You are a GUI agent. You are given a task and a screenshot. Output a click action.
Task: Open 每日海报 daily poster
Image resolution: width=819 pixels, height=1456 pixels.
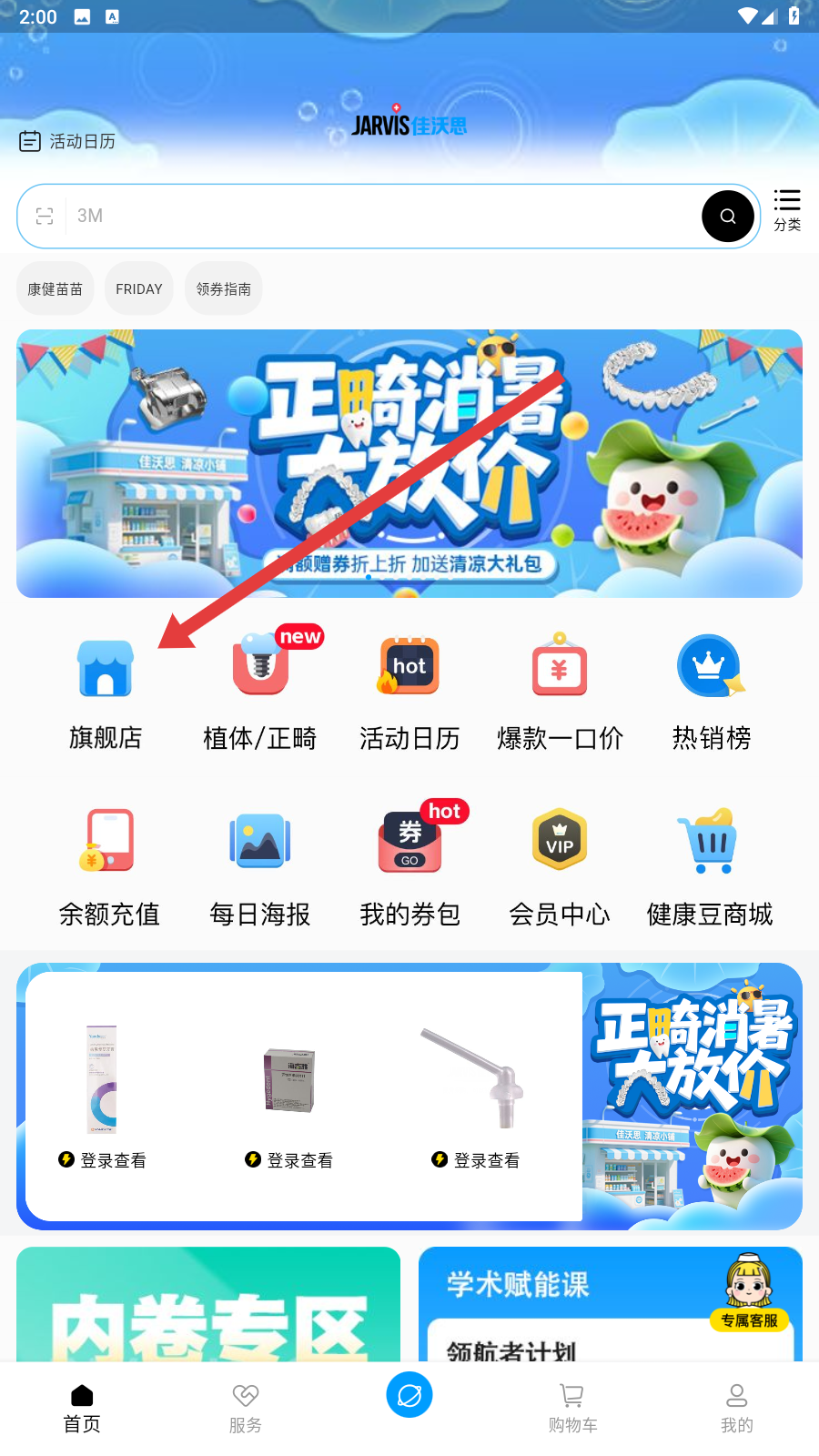[259, 866]
